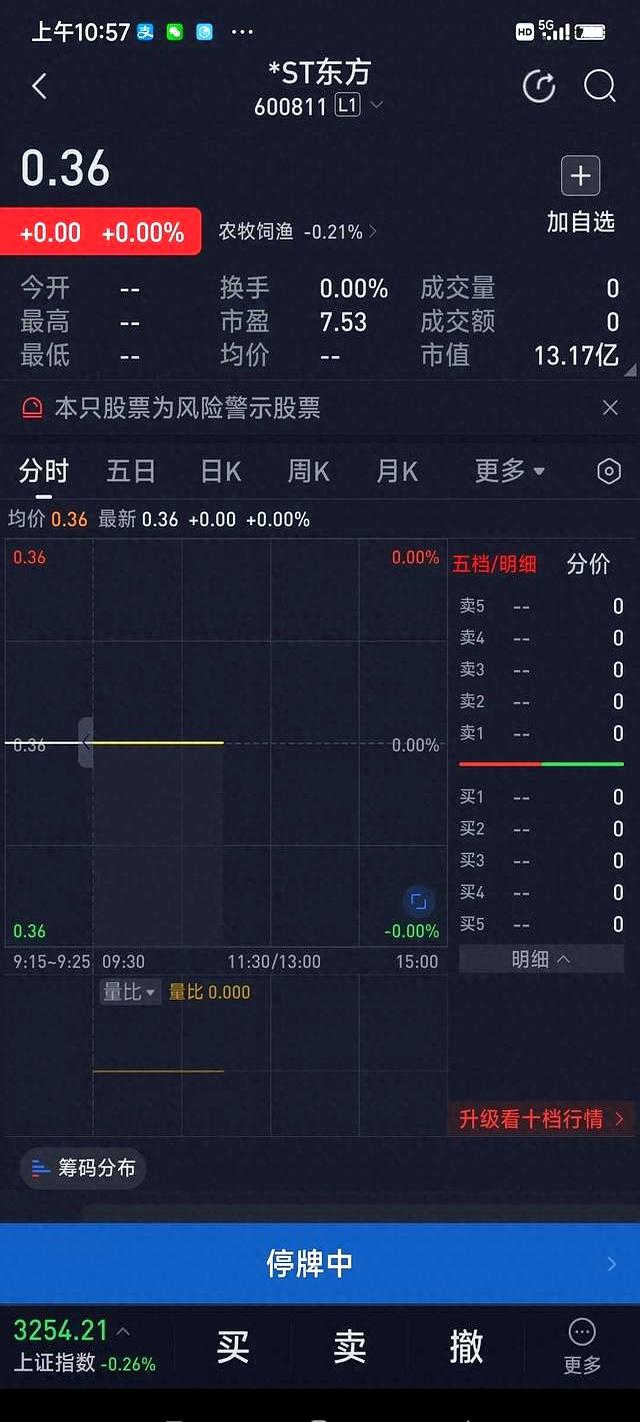Expand the 明细 details section
The image size is (640, 1422).
click(541, 959)
